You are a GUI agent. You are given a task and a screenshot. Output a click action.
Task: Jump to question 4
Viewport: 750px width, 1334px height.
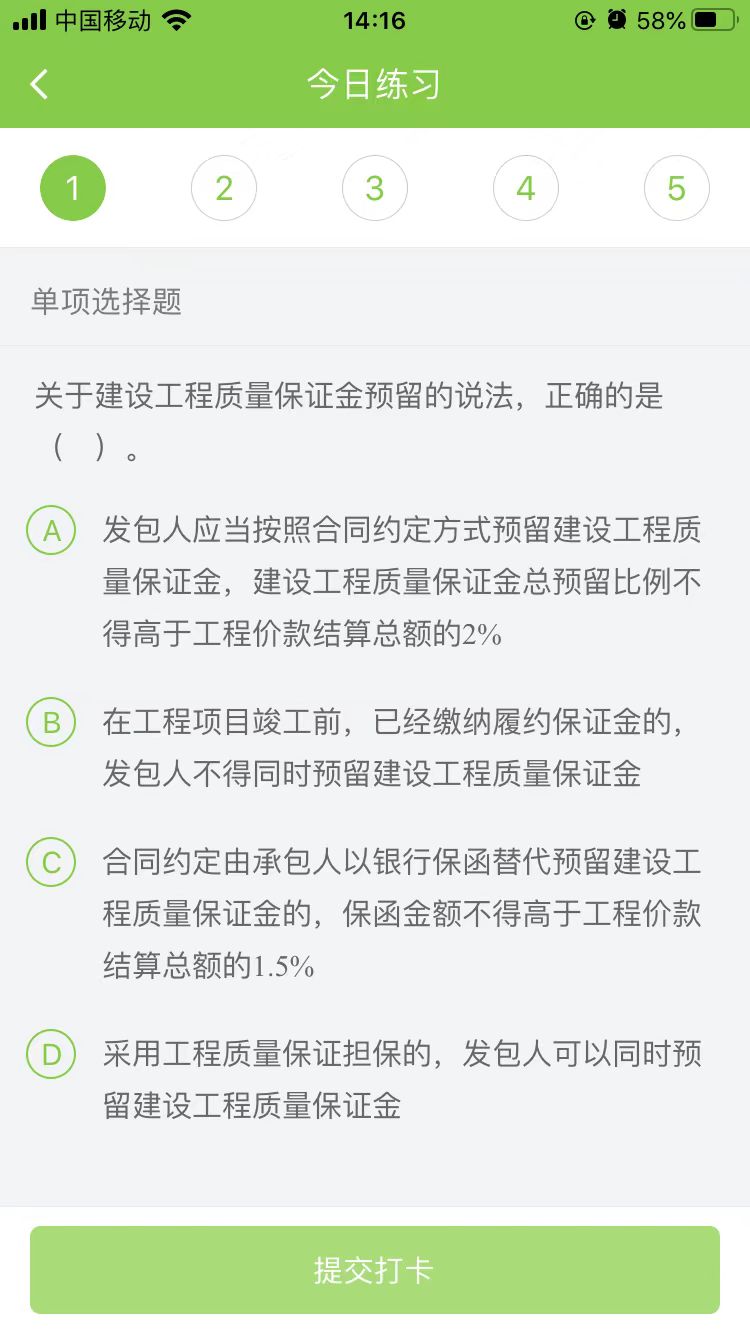[x=526, y=188]
